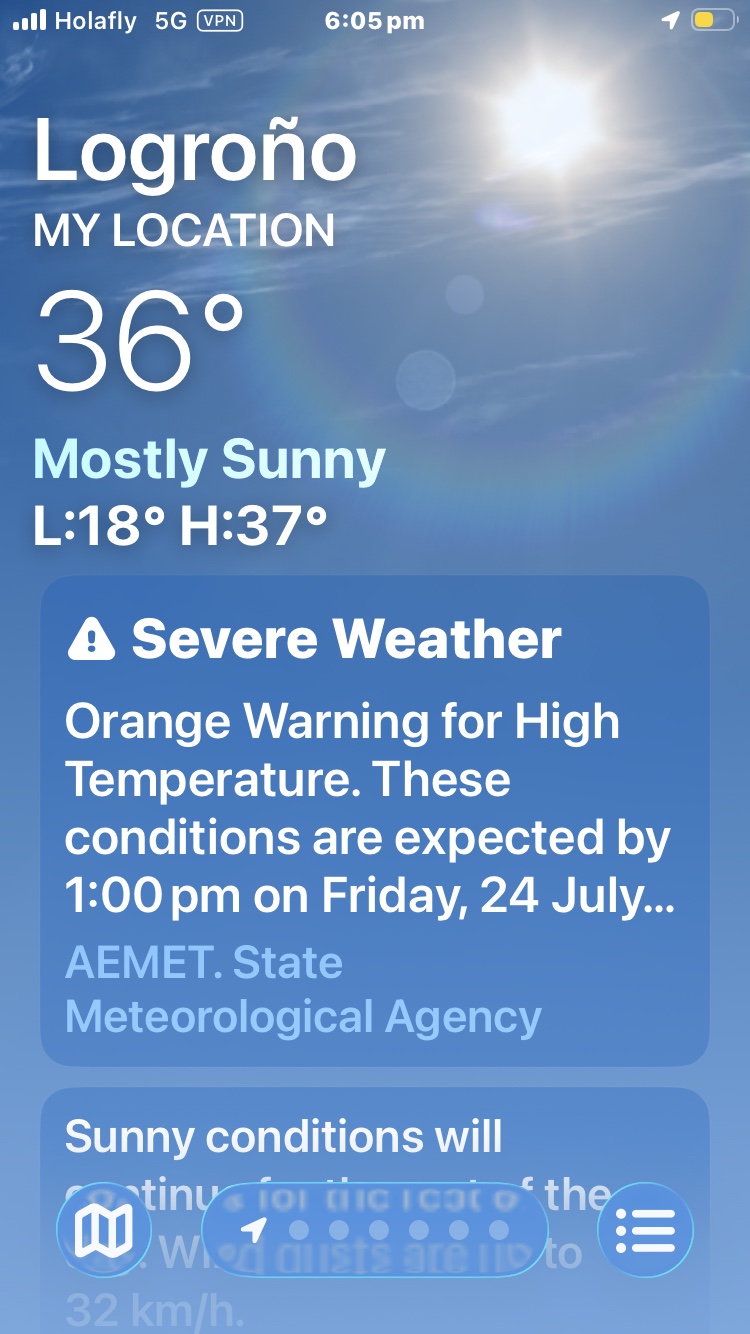
Task: Open the sunny conditions forecast summary card
Action: point(375,1211)
